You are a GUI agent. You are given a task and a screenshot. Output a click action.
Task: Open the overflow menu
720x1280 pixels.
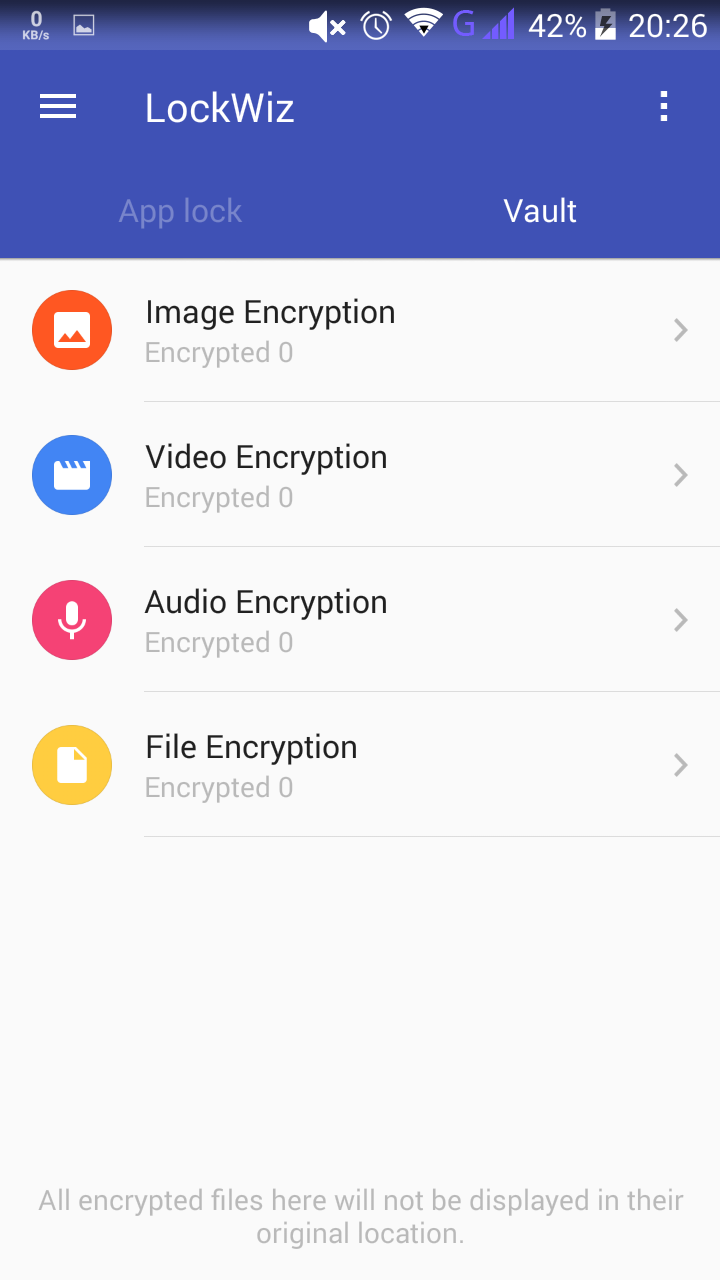(x=663, y=107)
